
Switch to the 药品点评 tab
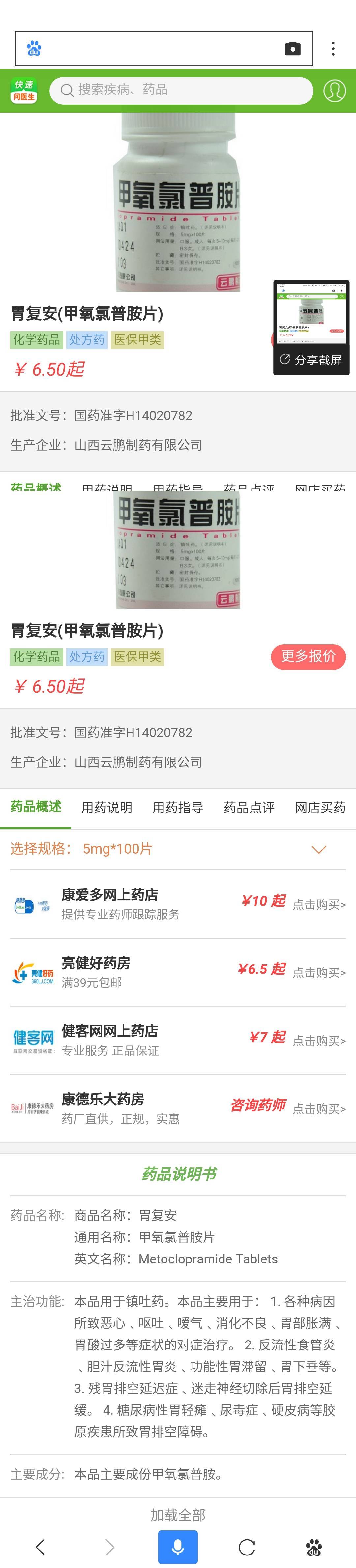[249, 808]
